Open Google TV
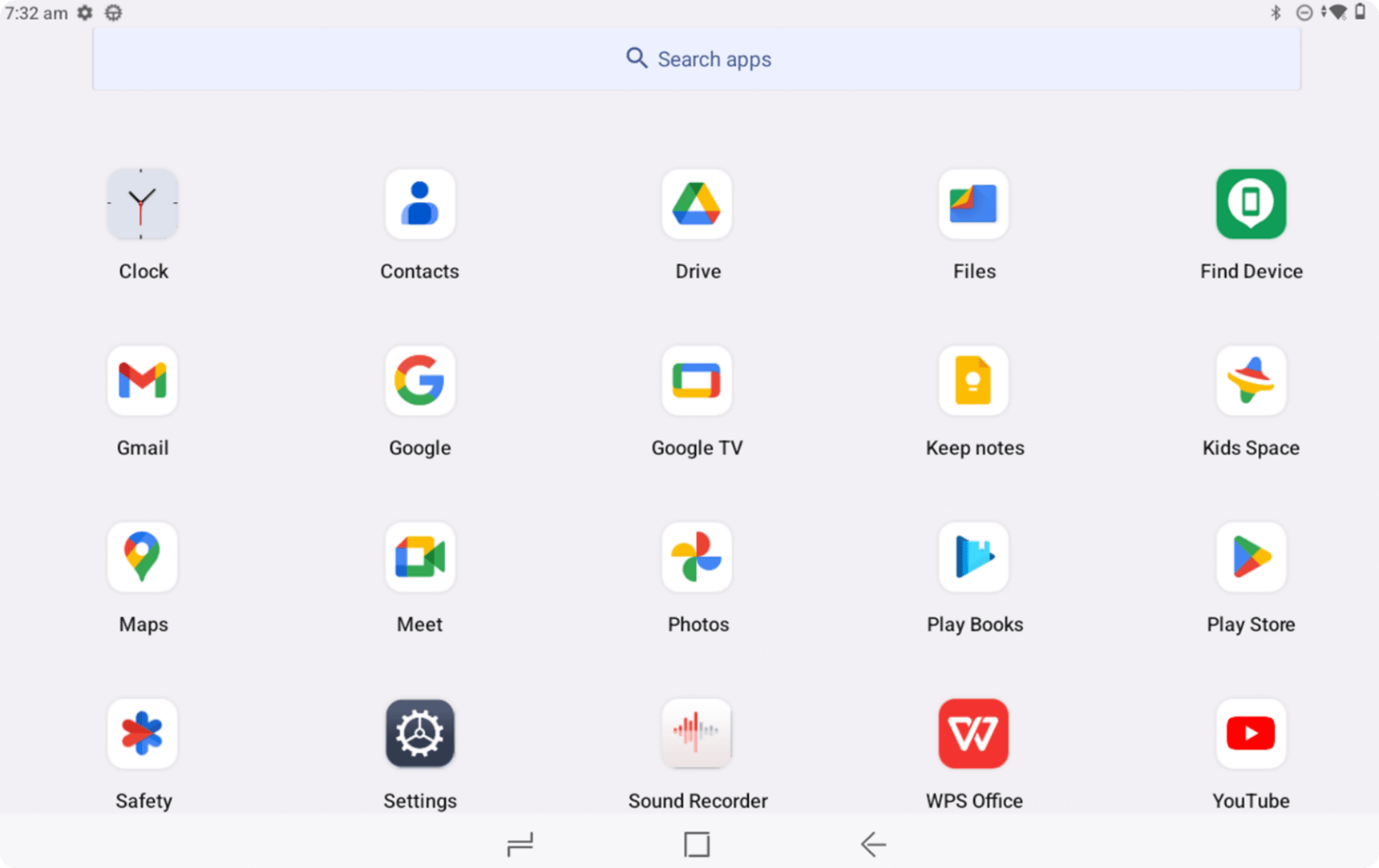 click(x=697, y=381)
